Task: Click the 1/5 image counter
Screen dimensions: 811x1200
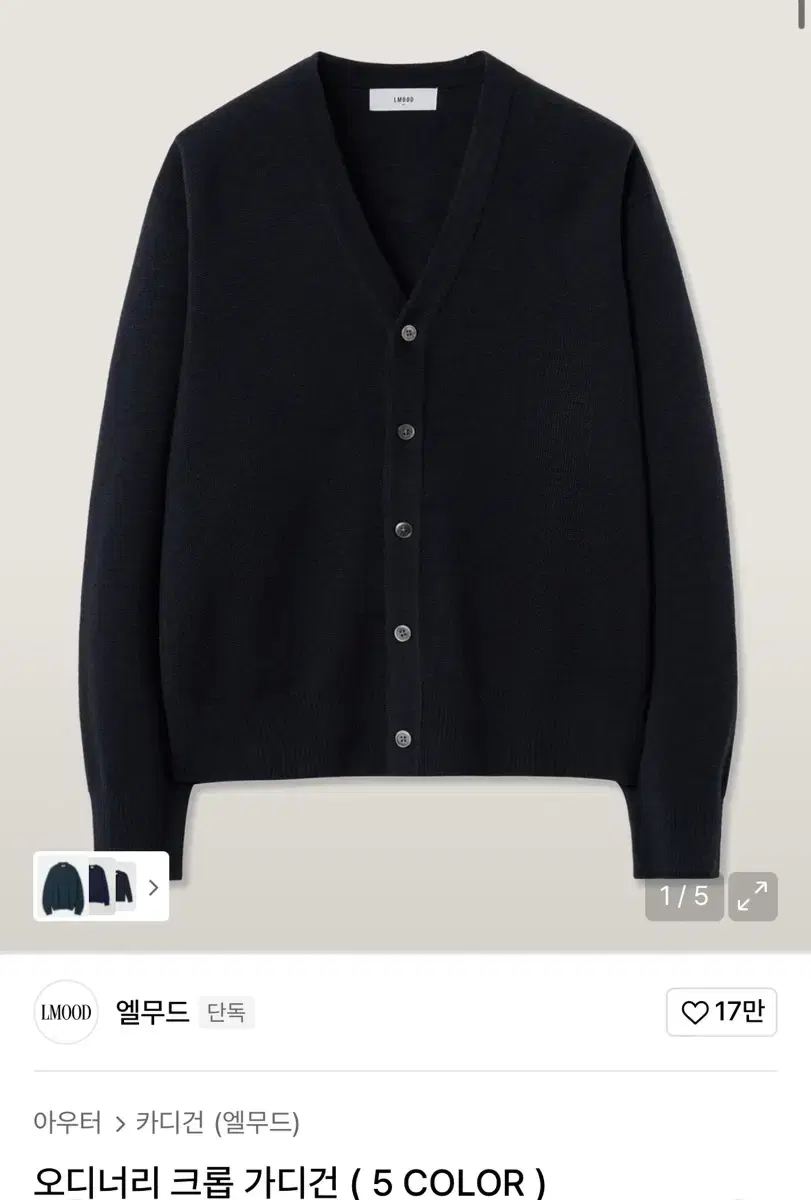Action: pyautogui.click(x=685, y=895)
